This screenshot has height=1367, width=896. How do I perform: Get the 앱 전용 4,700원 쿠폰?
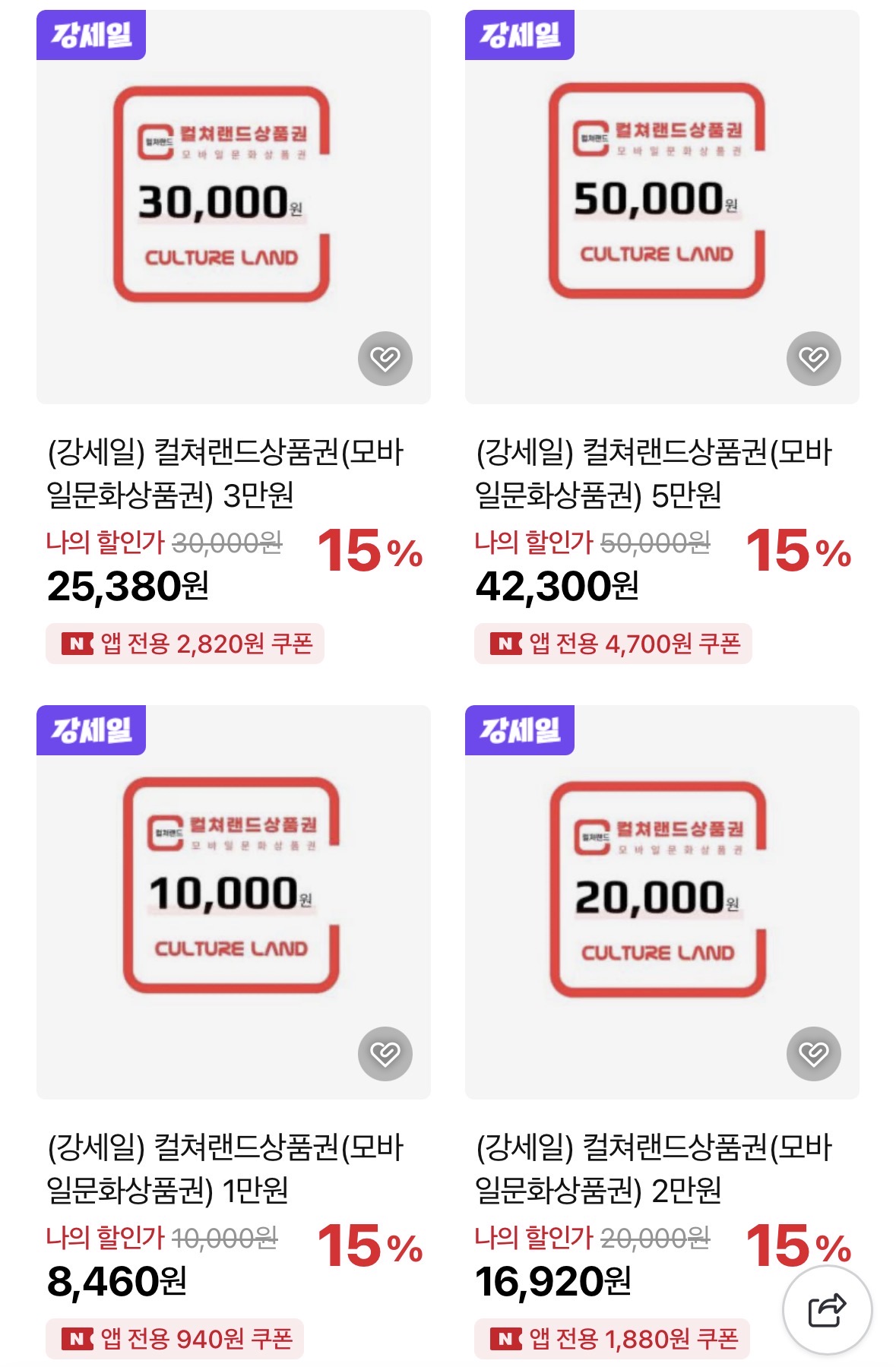point(613,644)
